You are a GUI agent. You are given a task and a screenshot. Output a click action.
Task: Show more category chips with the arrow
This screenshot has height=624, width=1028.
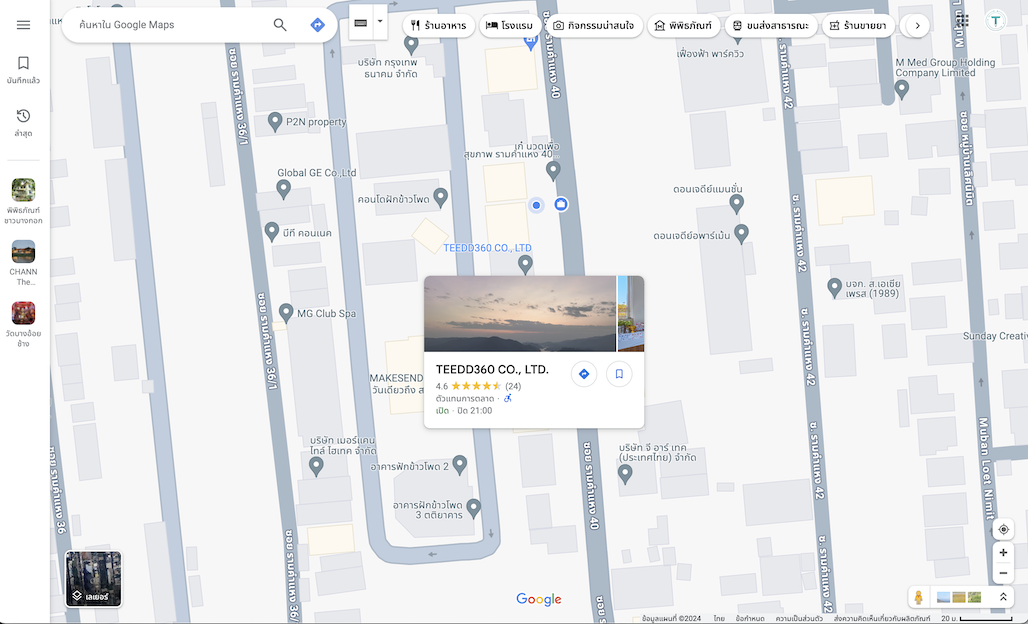click(917, 25)
